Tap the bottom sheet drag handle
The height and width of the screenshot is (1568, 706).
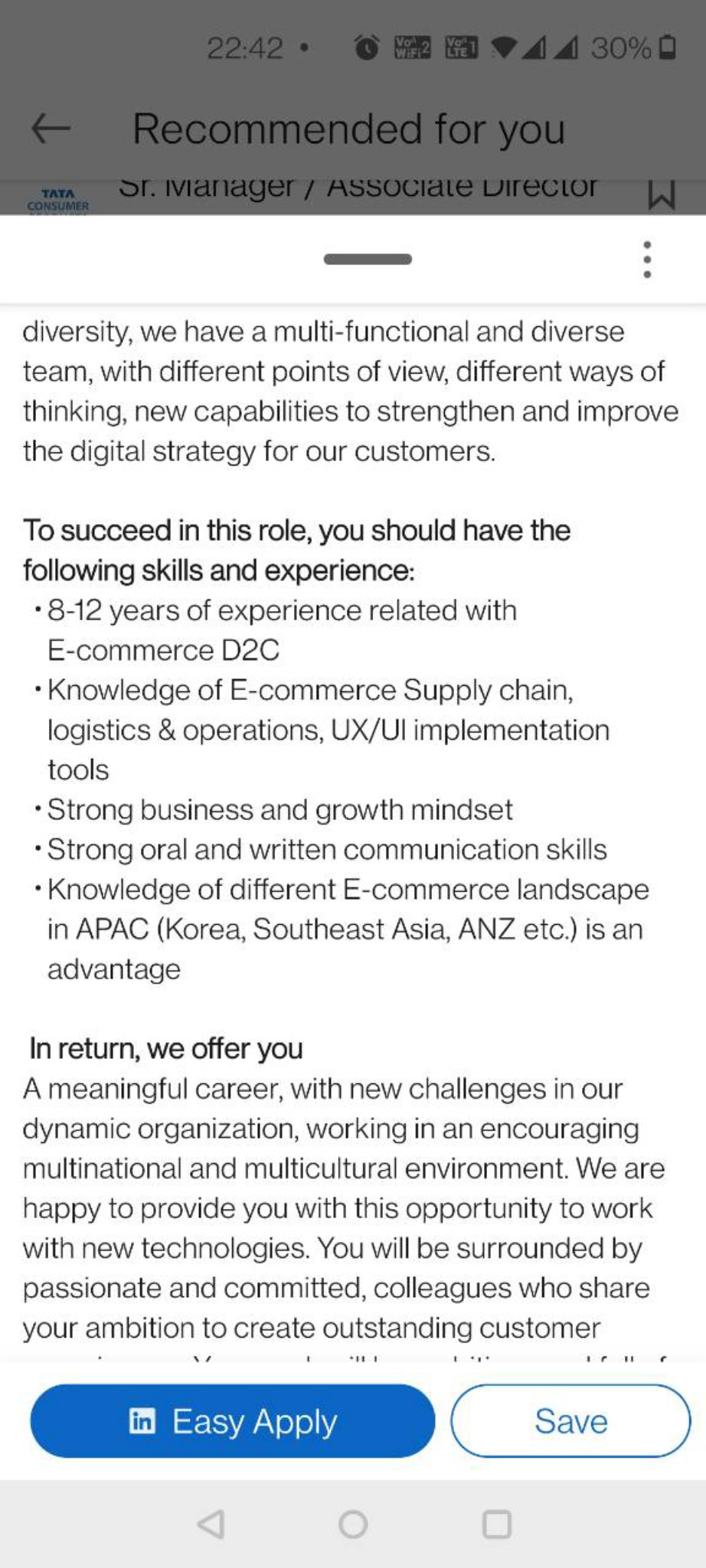tap(368, 259)
